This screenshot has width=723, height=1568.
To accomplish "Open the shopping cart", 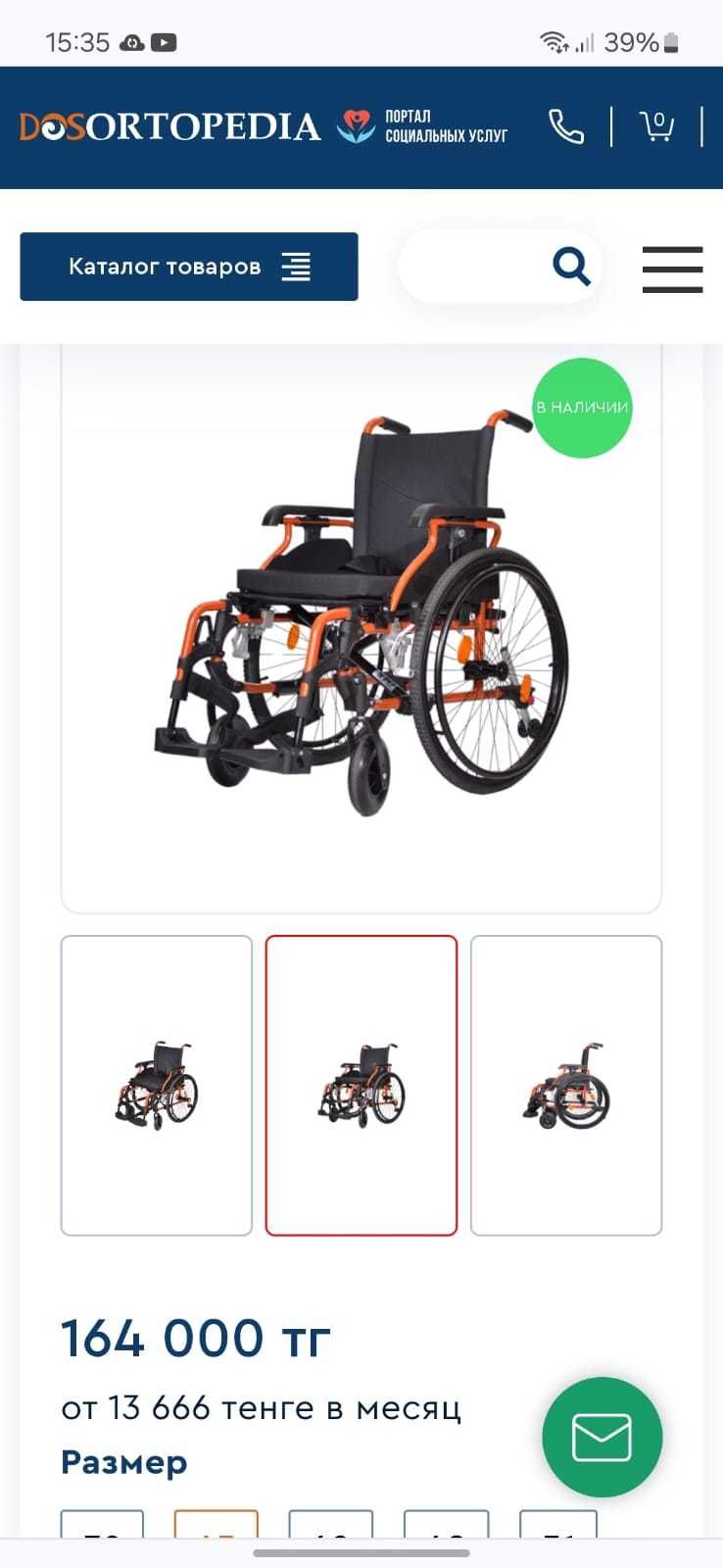I will tap(656, 126).
